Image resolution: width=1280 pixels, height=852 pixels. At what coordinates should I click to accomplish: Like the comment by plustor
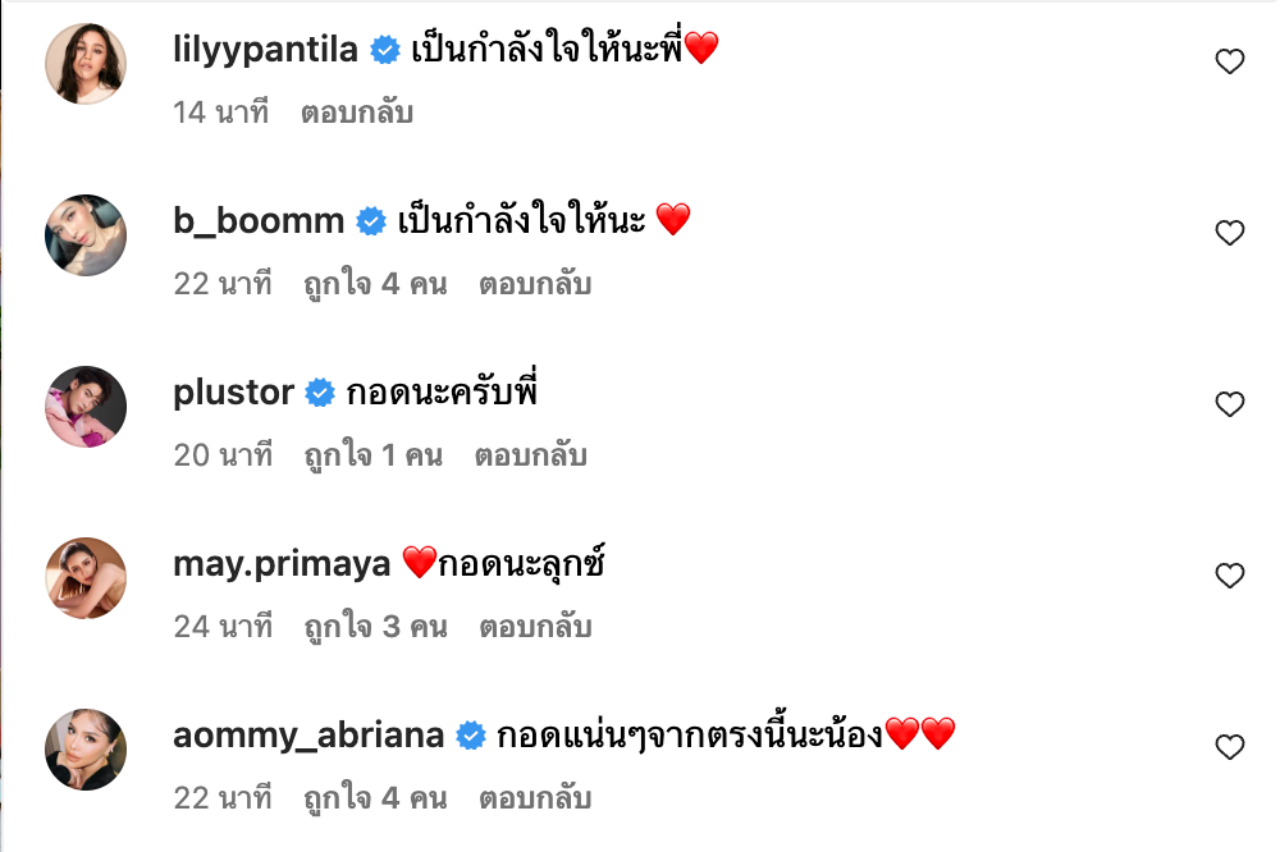[1229, 404]
